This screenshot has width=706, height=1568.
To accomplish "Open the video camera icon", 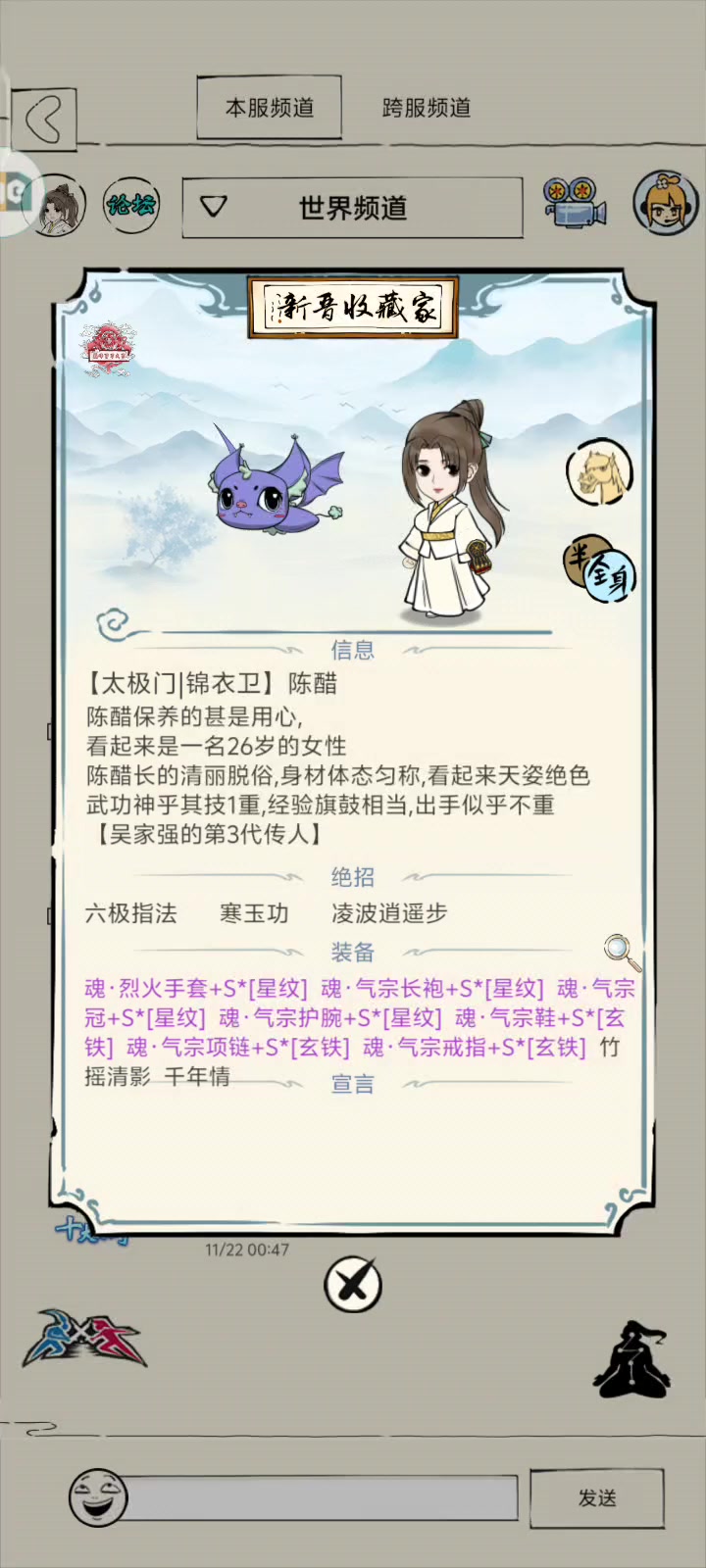I will pyautogui.click(x=575, y=204).
